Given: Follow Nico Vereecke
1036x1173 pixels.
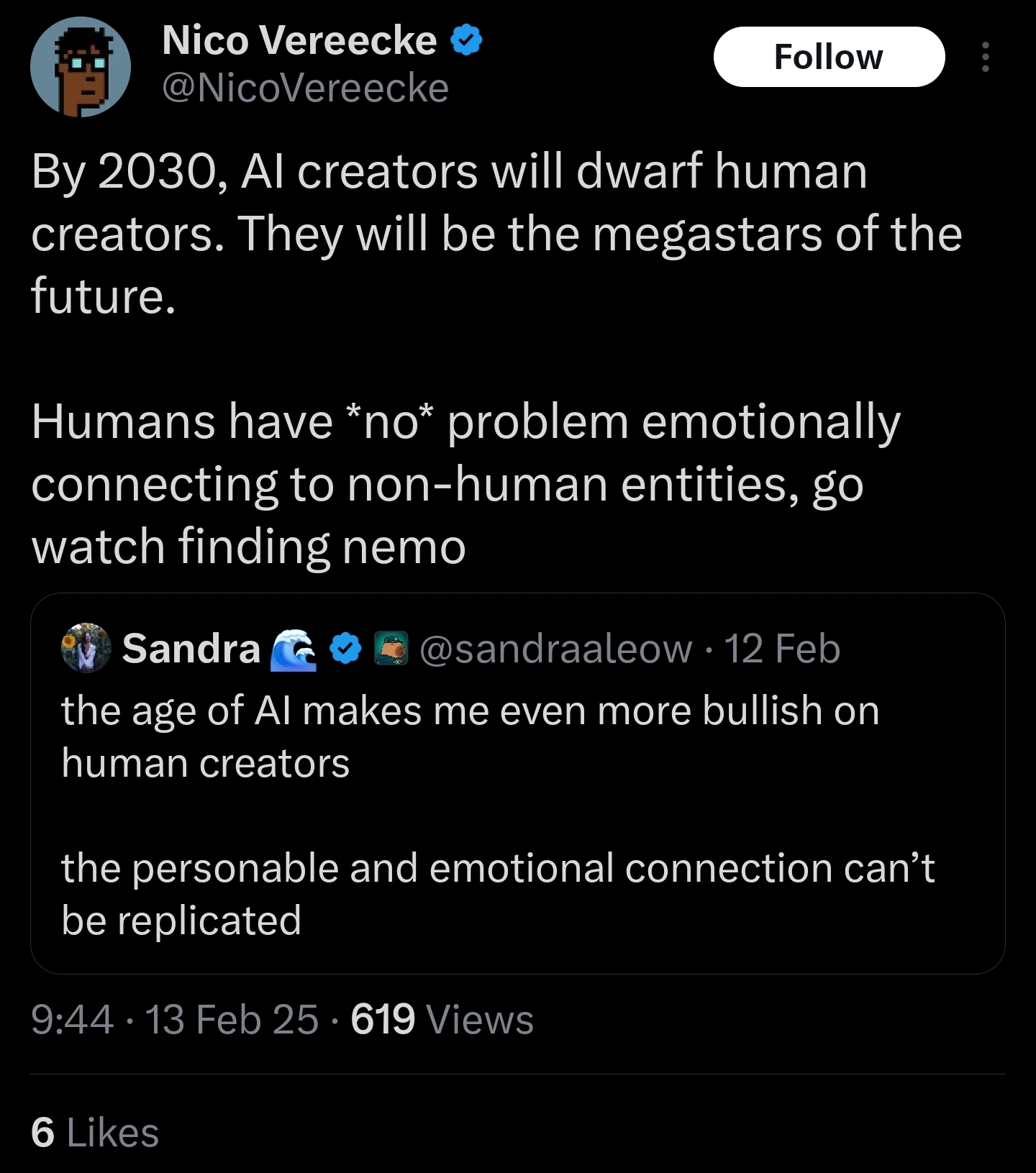Looking at the screenshot, I should [829, 57].
